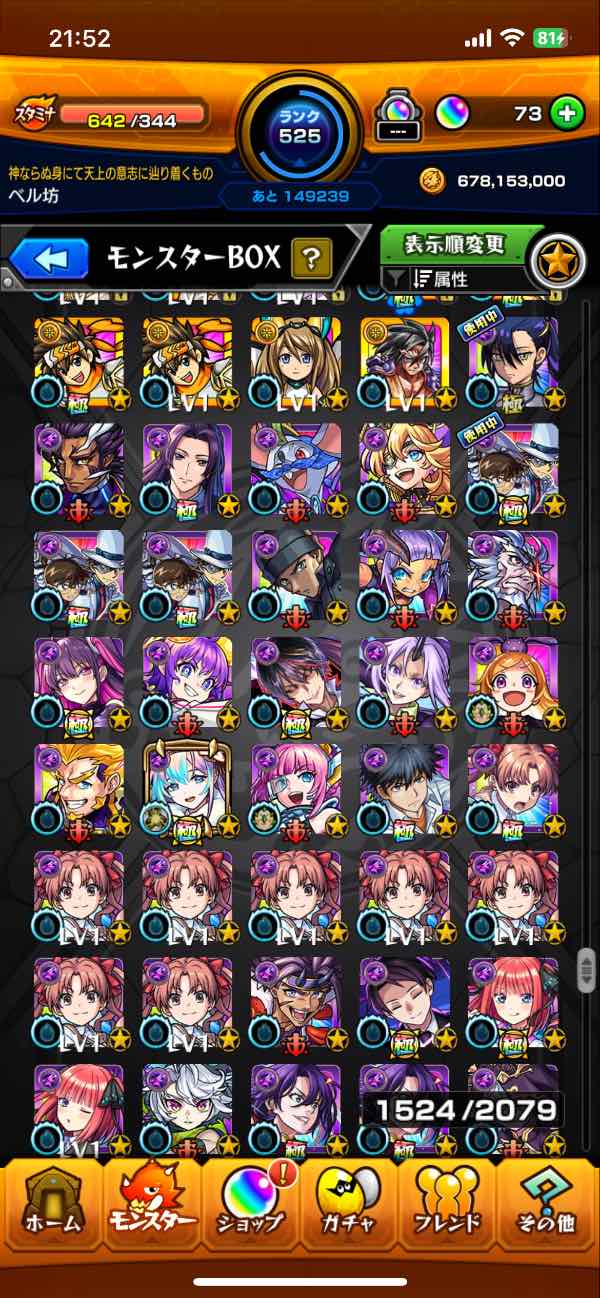Open the 属性 sort filter dropdown
This screenshot has height=1298, width=600.
tap(455, 279)
